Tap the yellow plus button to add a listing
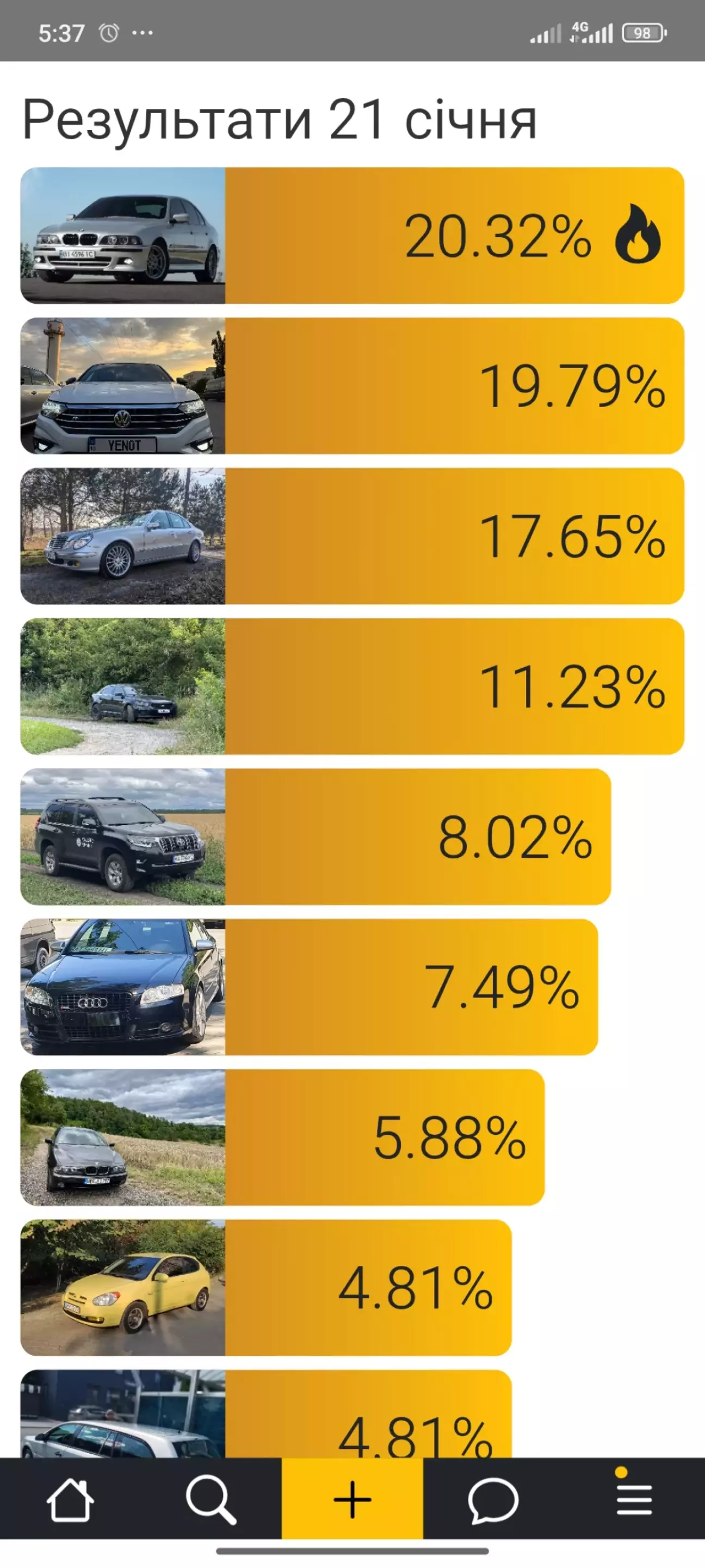 point(352,1499)
